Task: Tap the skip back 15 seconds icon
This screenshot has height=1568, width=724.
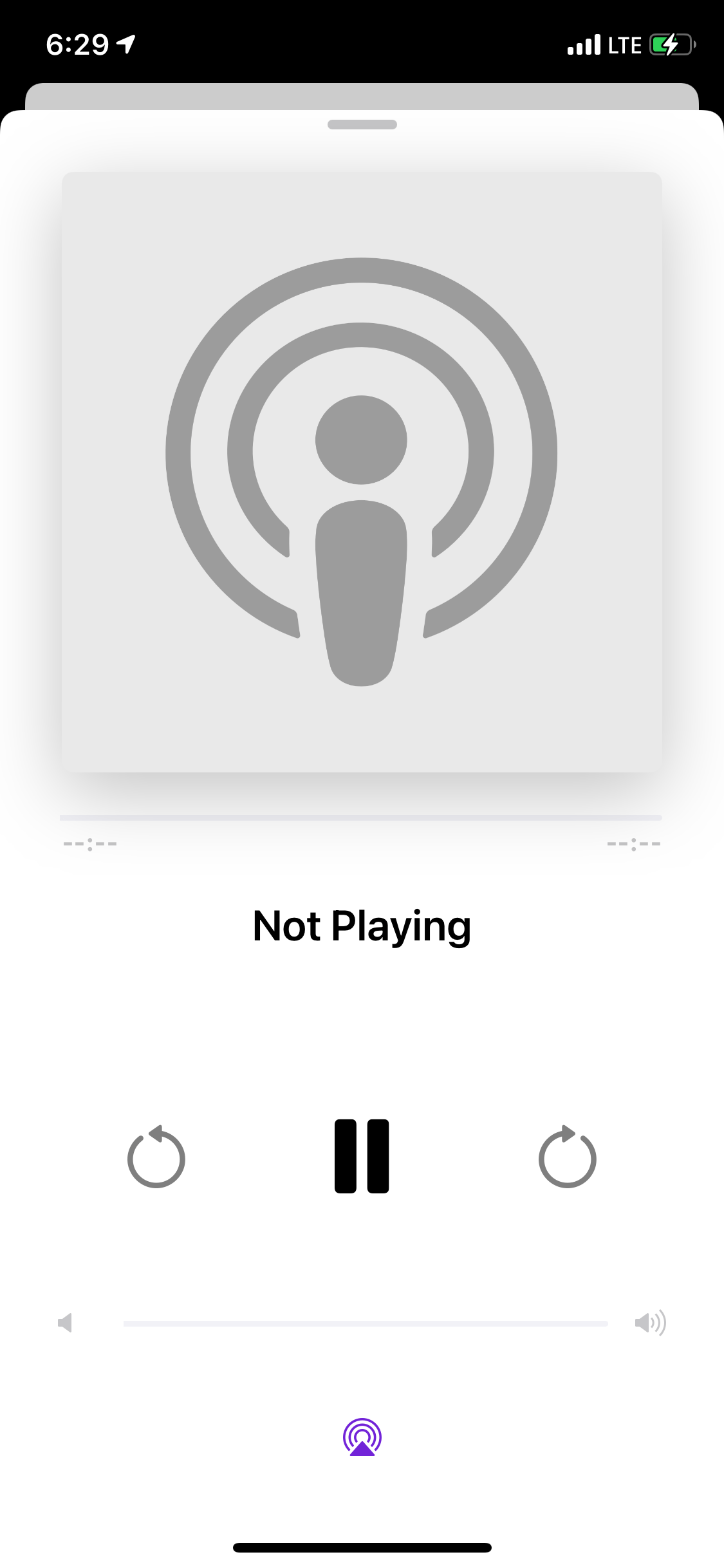Action: coord(156,1159)
